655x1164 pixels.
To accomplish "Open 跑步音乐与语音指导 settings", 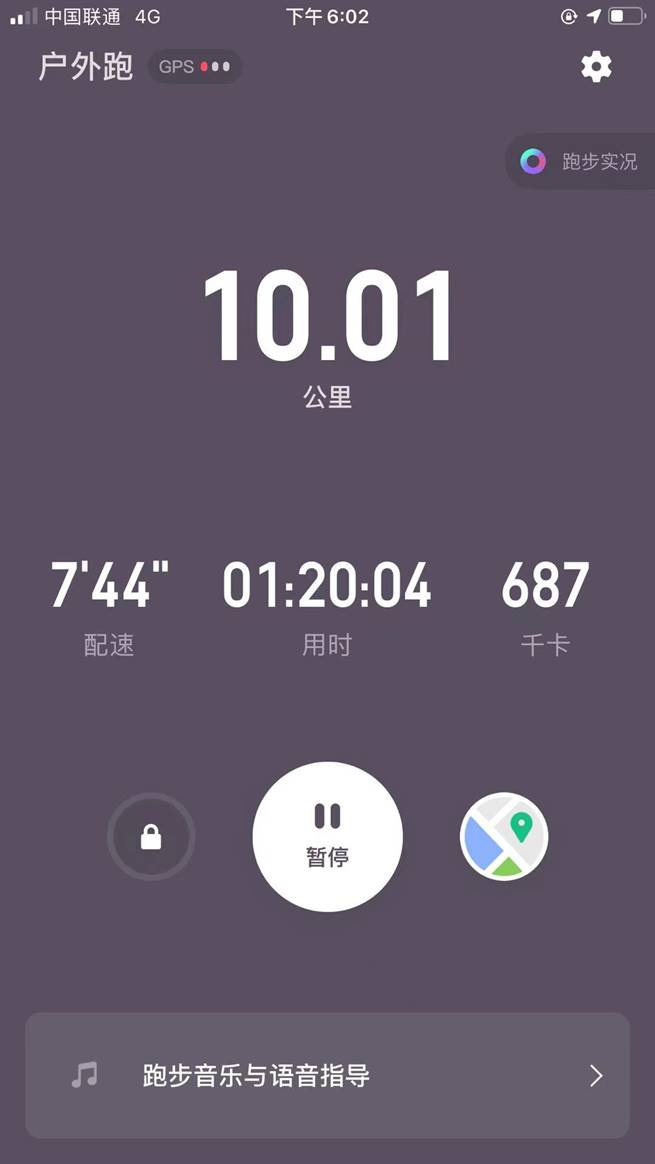I will tap(328, 1075).
